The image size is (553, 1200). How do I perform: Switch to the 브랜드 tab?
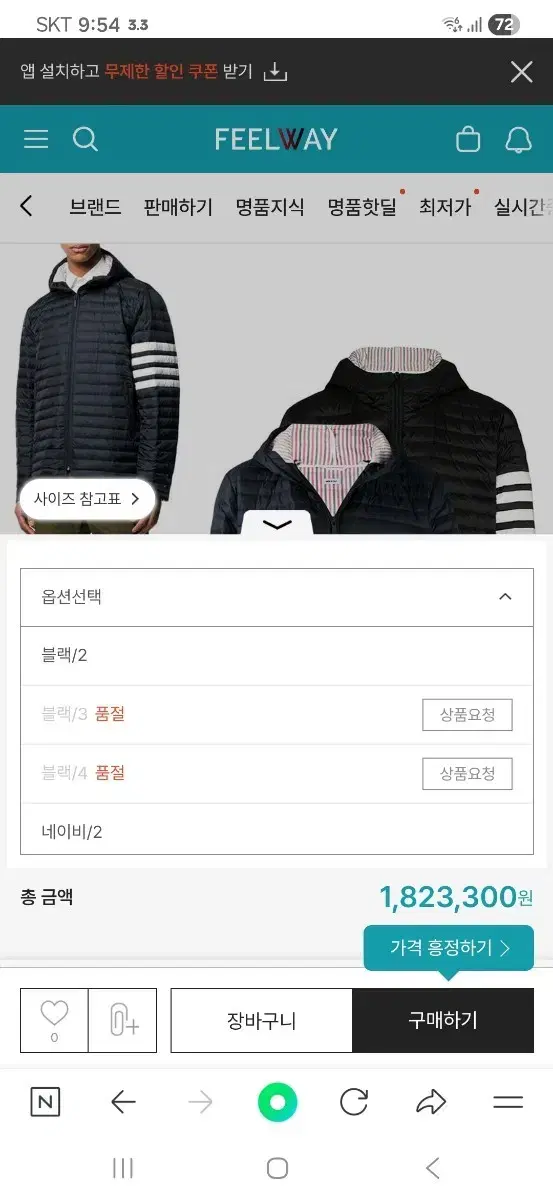click(x=95, y=207)
